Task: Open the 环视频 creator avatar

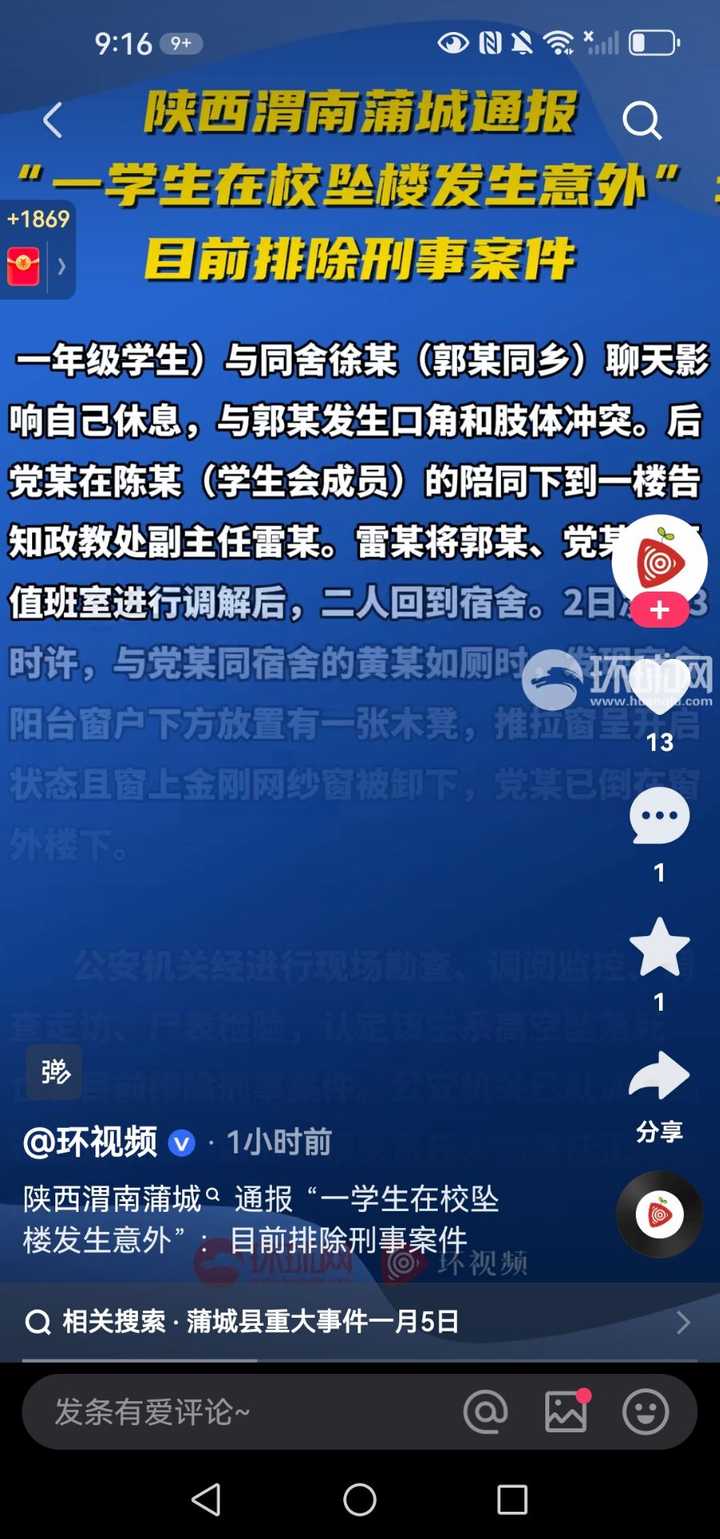Action: (x=659, y=563)
